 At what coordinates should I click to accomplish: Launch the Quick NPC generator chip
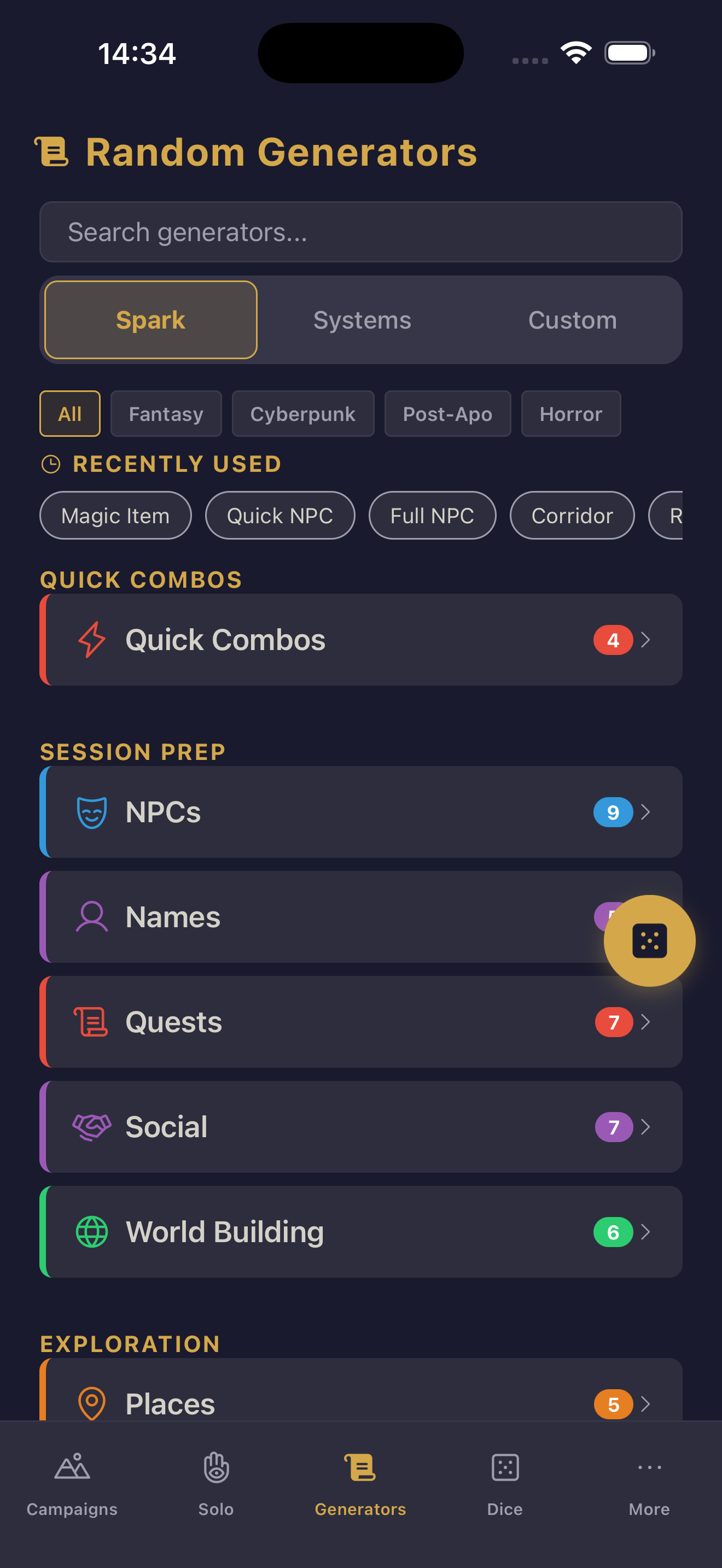pyautogui.click(x=280, y=516)
